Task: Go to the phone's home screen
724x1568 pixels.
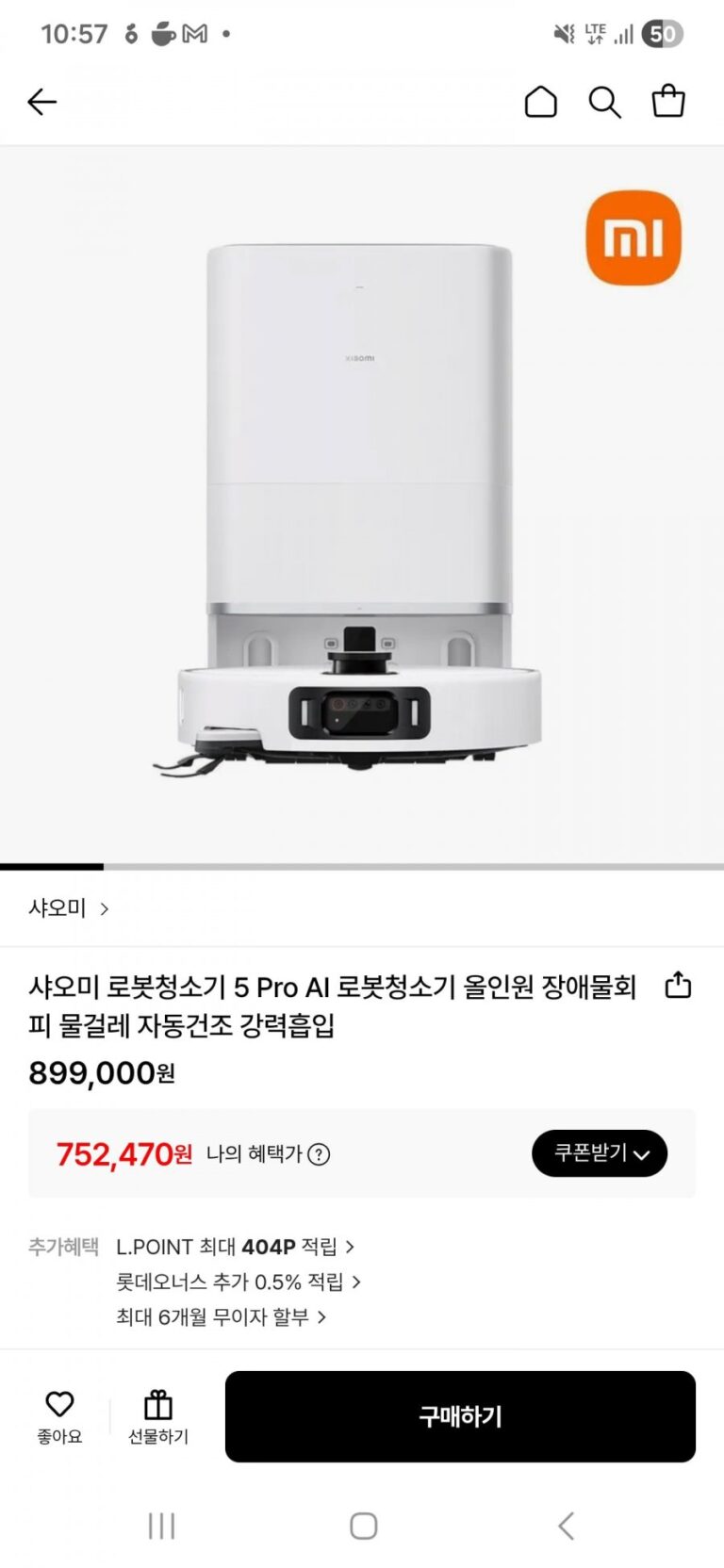Action: [363, 1526]
